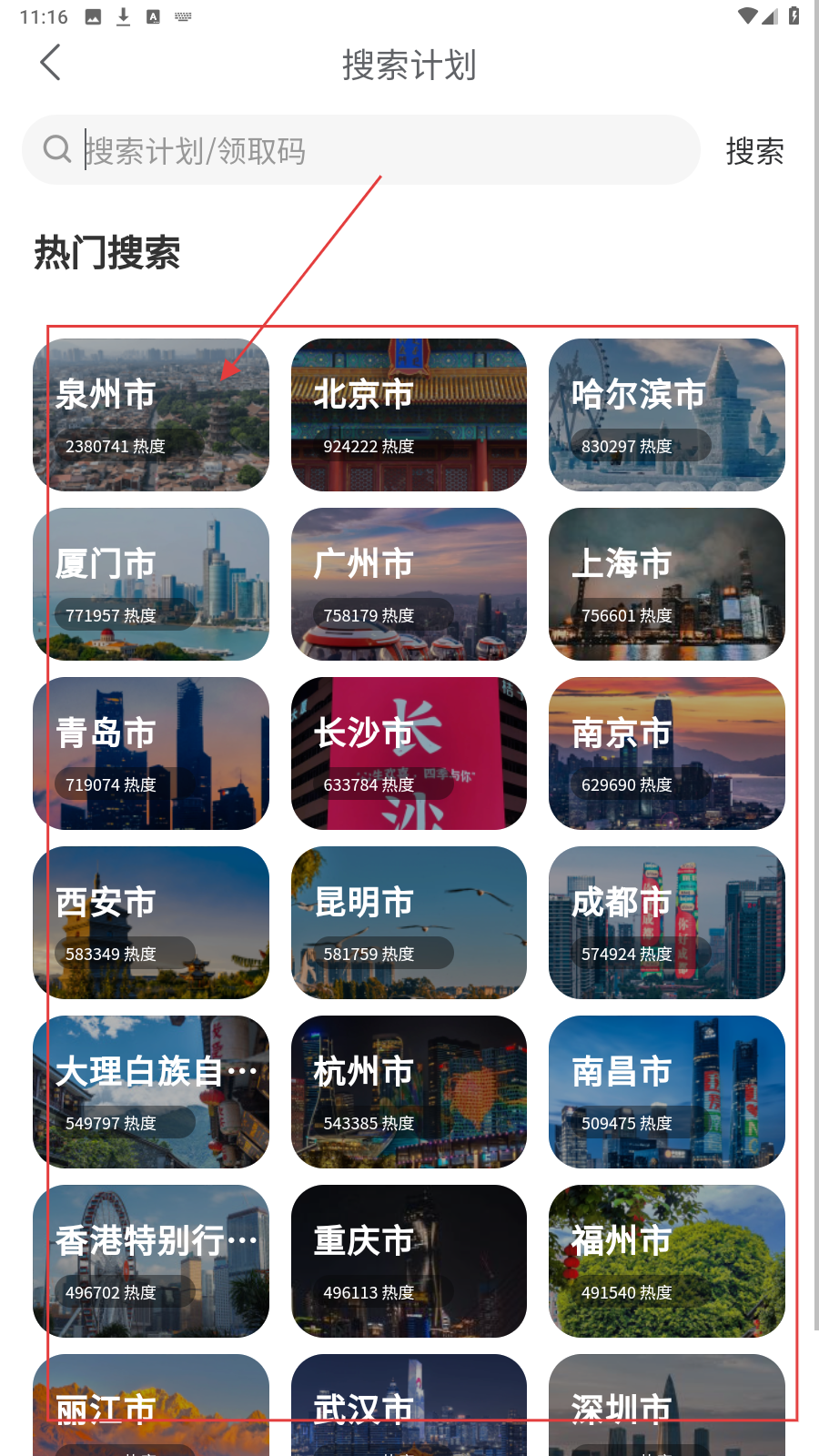
Task: Go back using the top arrow
Action: (51, 63)
